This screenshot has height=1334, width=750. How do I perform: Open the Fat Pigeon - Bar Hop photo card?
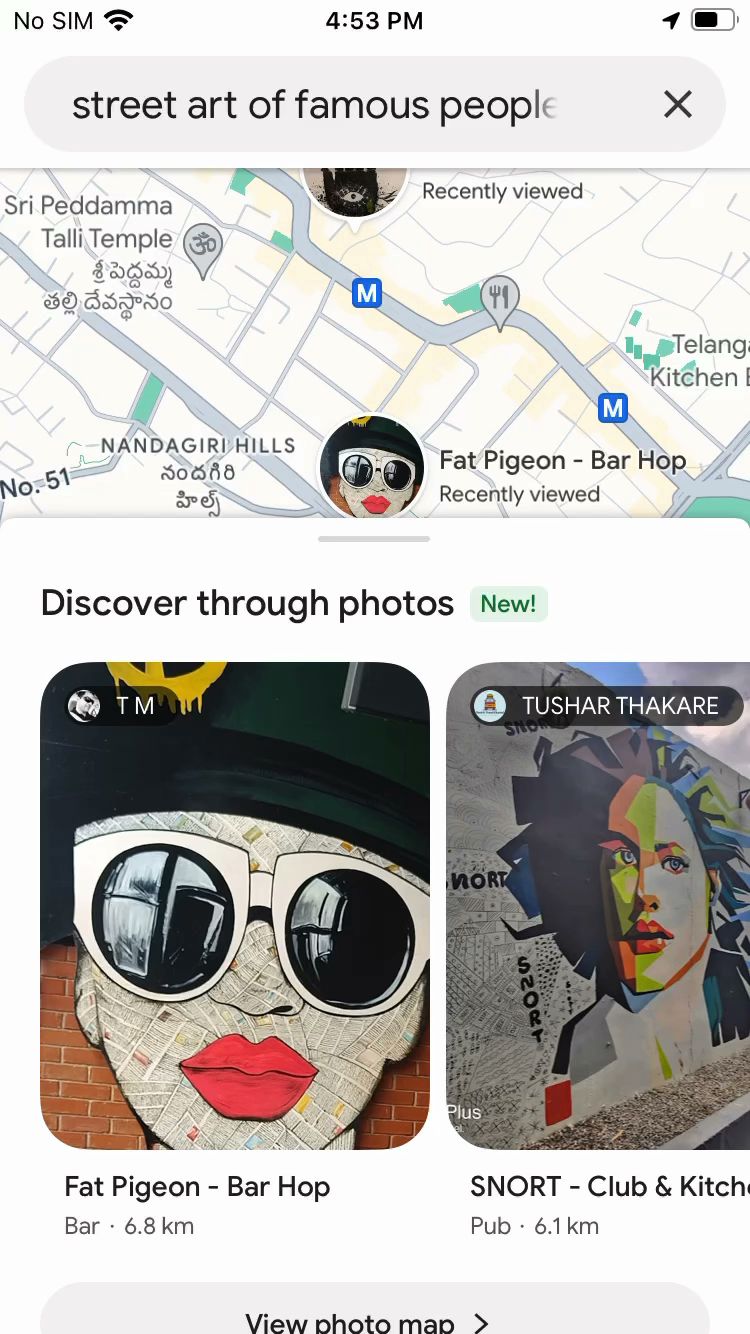(x=235, y=905)
